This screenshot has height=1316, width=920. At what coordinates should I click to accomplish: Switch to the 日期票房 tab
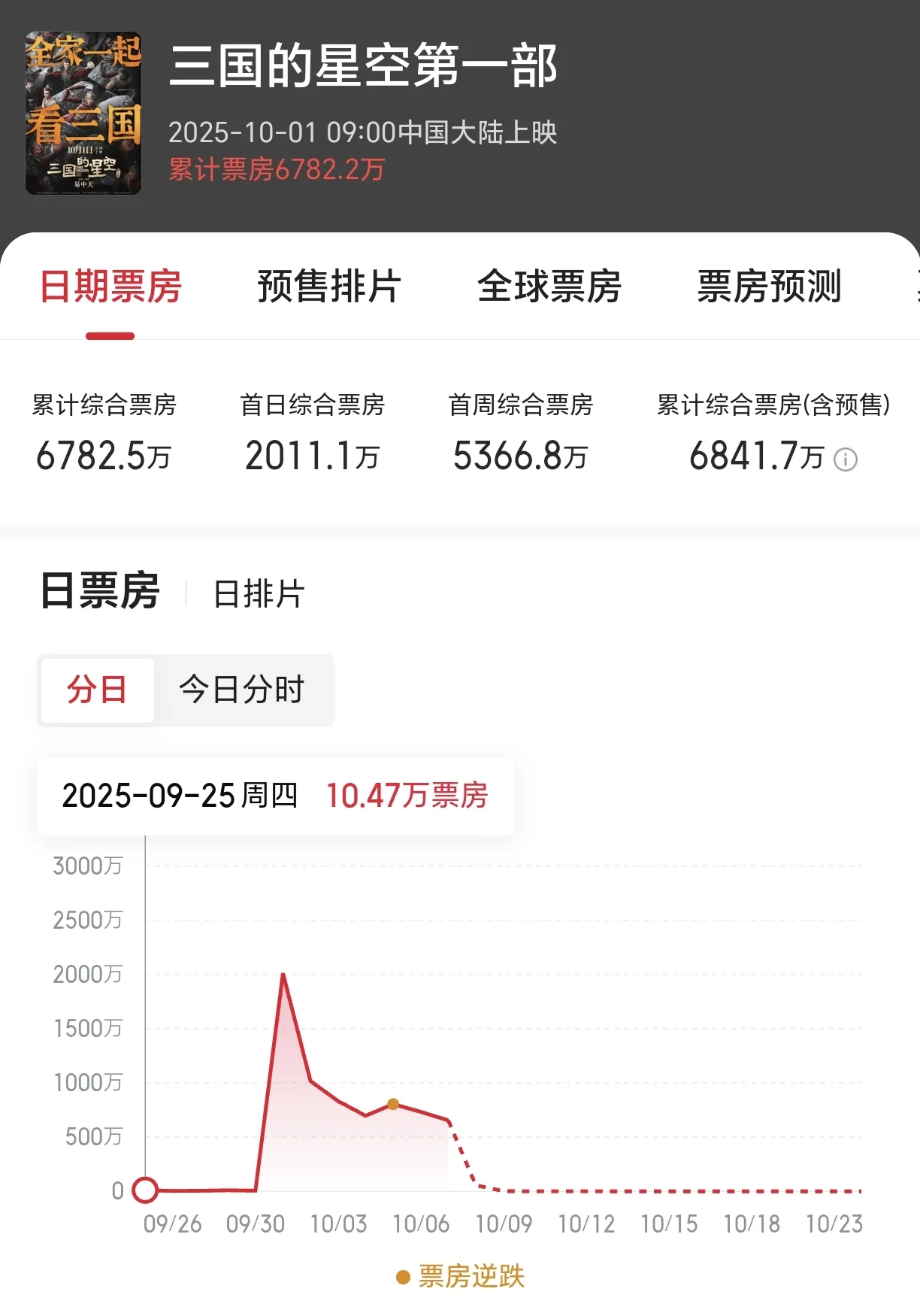(110, 287)
